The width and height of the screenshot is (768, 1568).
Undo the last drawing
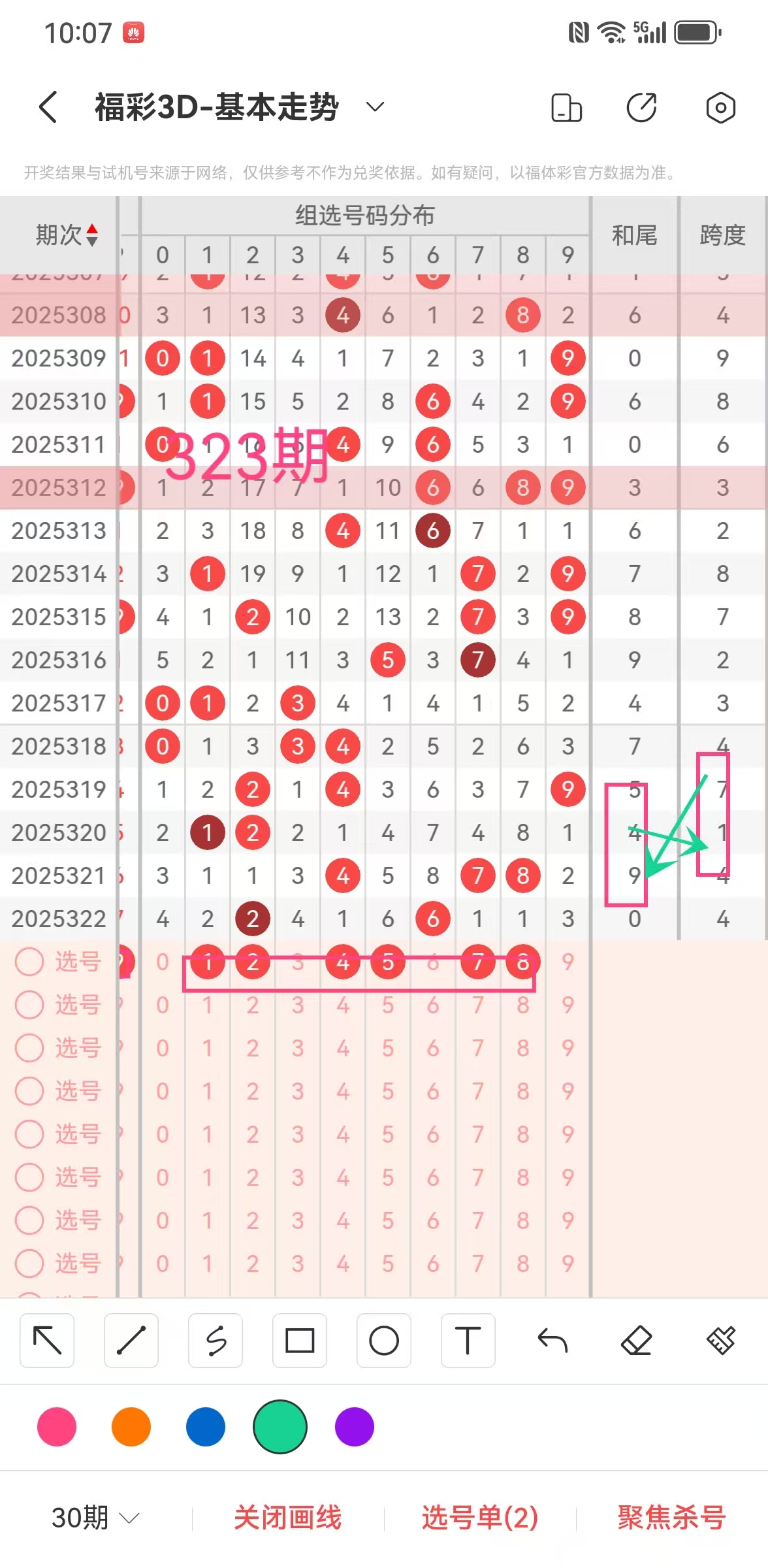(552, 1341)
